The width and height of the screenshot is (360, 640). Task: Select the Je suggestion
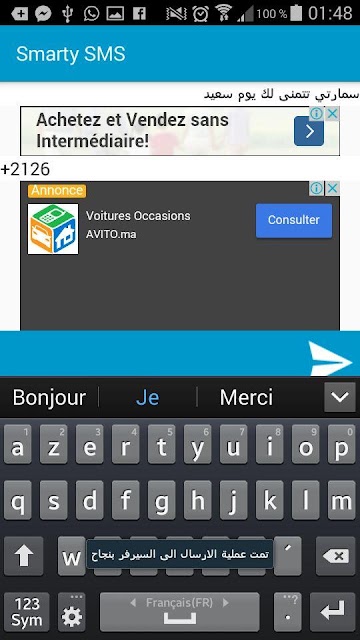(147, 398)
